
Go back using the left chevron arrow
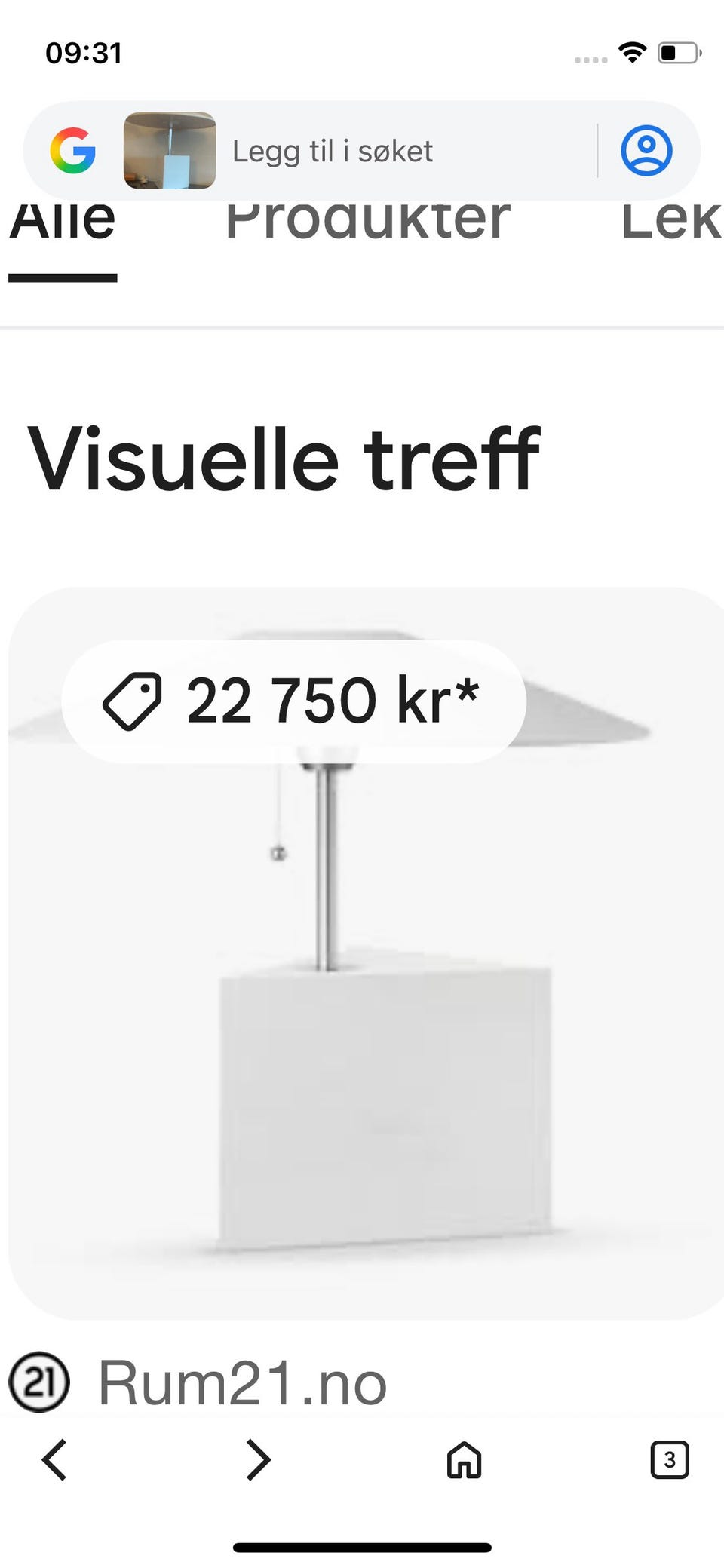54,1460
